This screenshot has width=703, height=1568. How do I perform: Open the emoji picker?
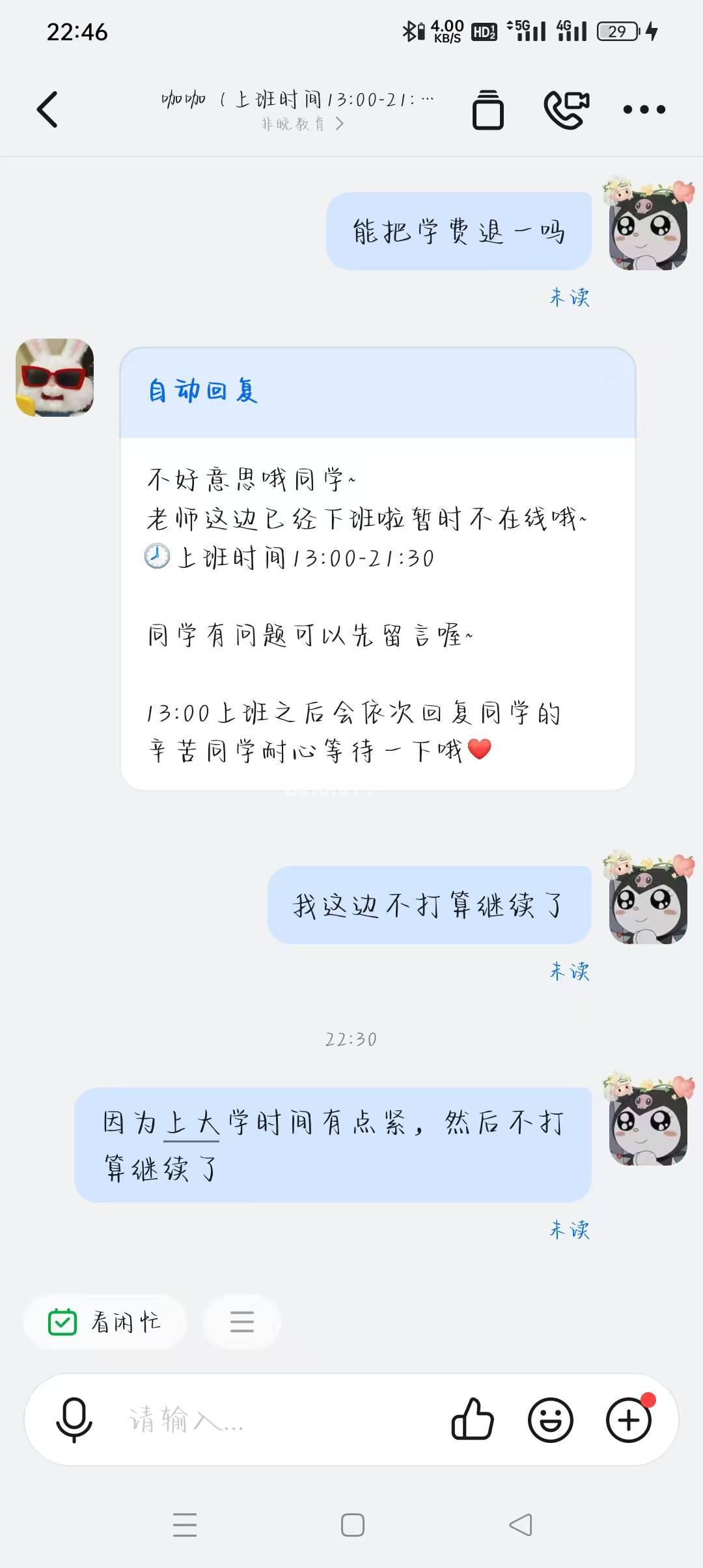pos(550,1419)
